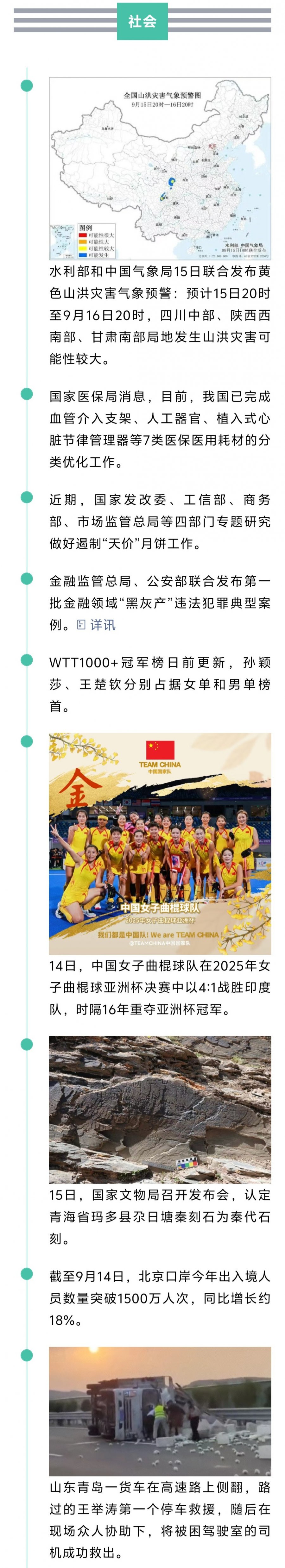
Task: Open the 详讯 link about 黑灰产 cases
Action: 97,625
